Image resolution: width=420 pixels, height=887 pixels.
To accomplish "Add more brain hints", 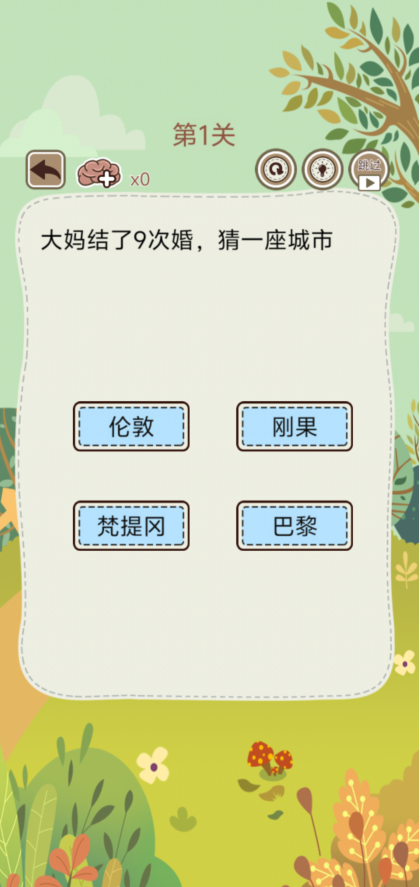I will pos(100,173).
